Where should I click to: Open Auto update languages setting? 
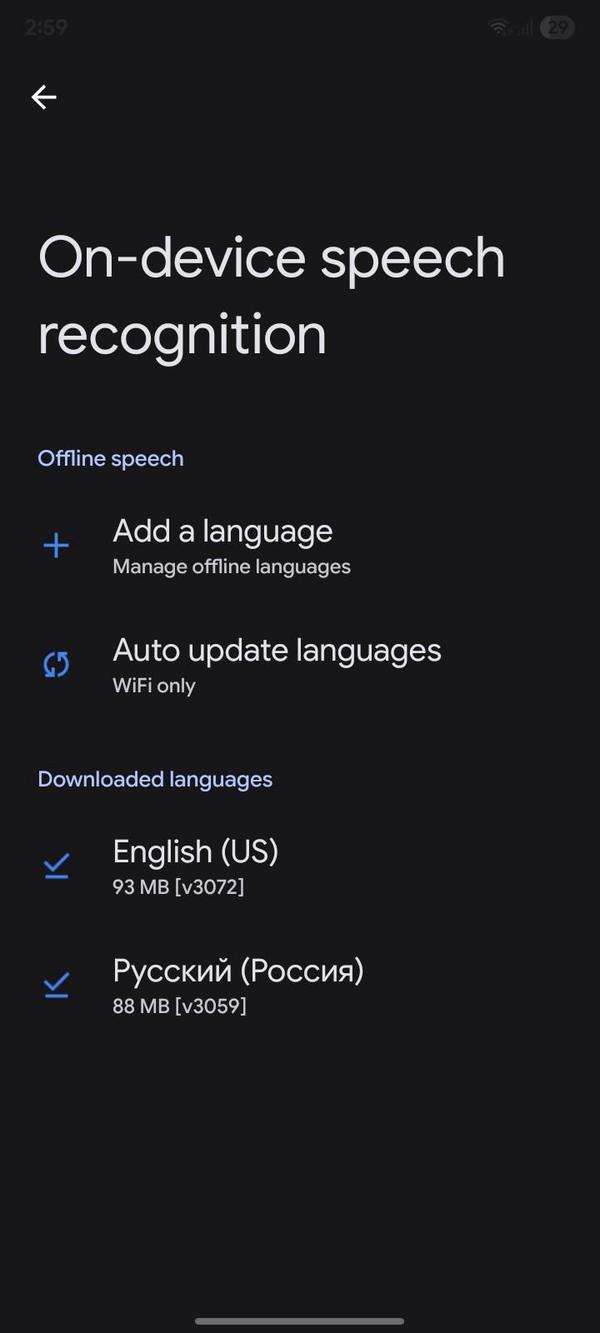276,665
